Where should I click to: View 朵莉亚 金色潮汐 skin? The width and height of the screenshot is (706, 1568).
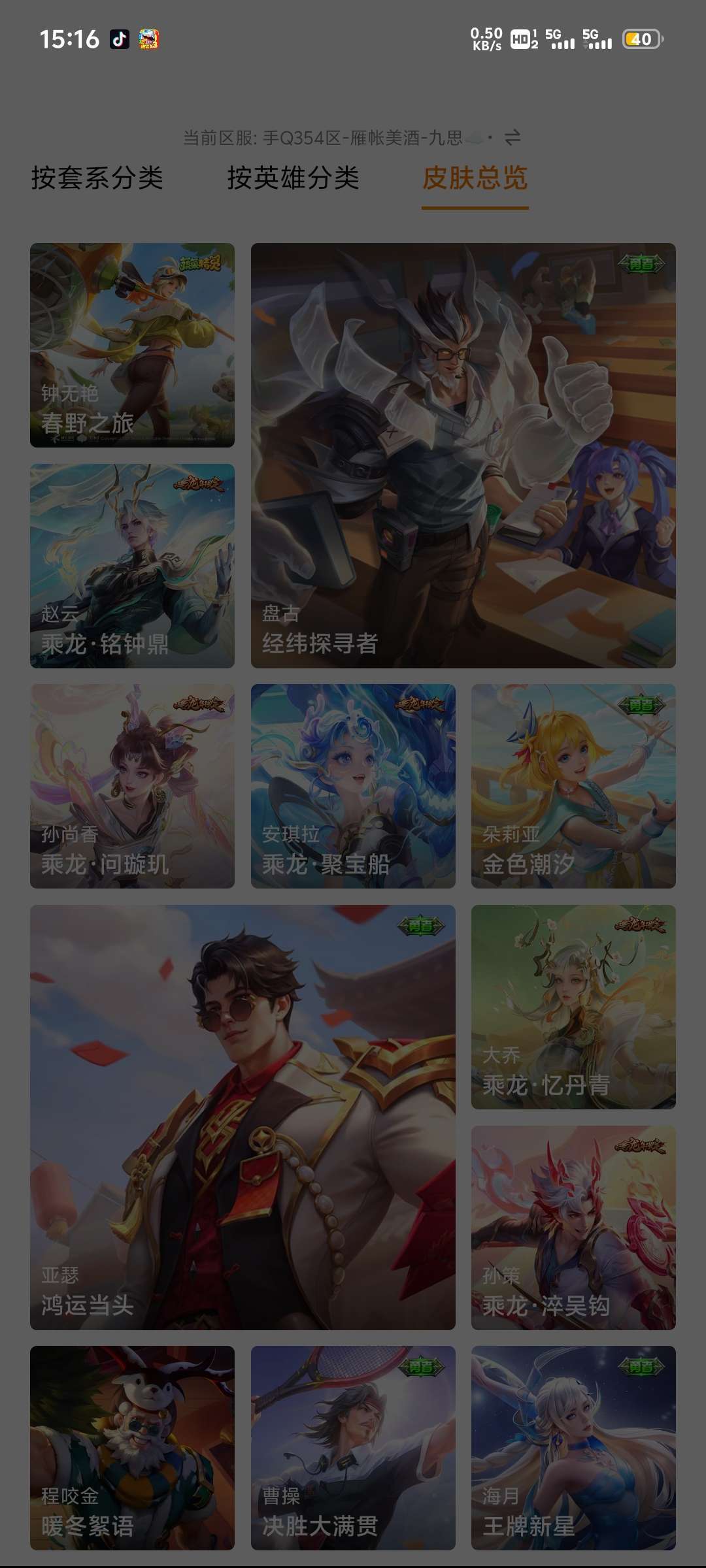[x=573, y=786]
